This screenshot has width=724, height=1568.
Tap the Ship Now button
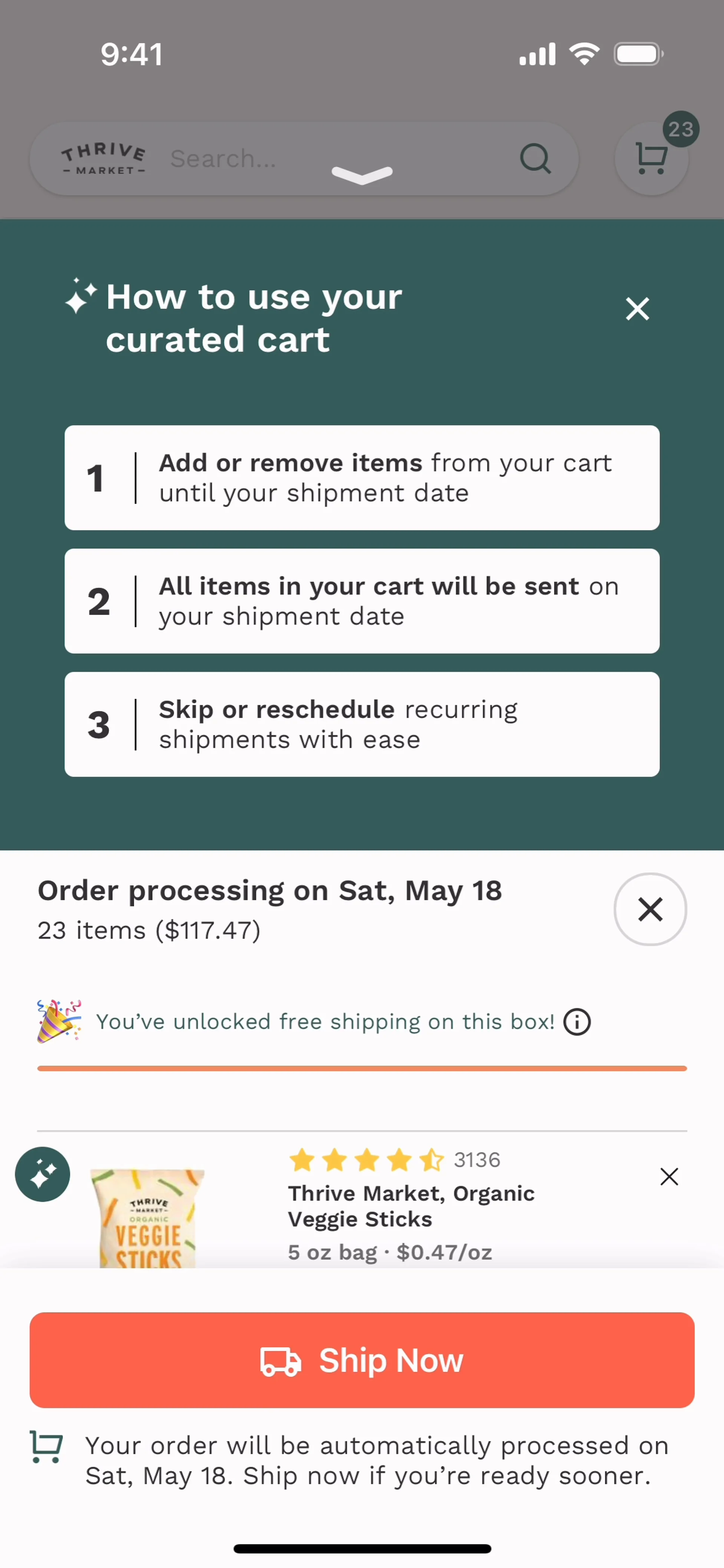point(362,1360)
